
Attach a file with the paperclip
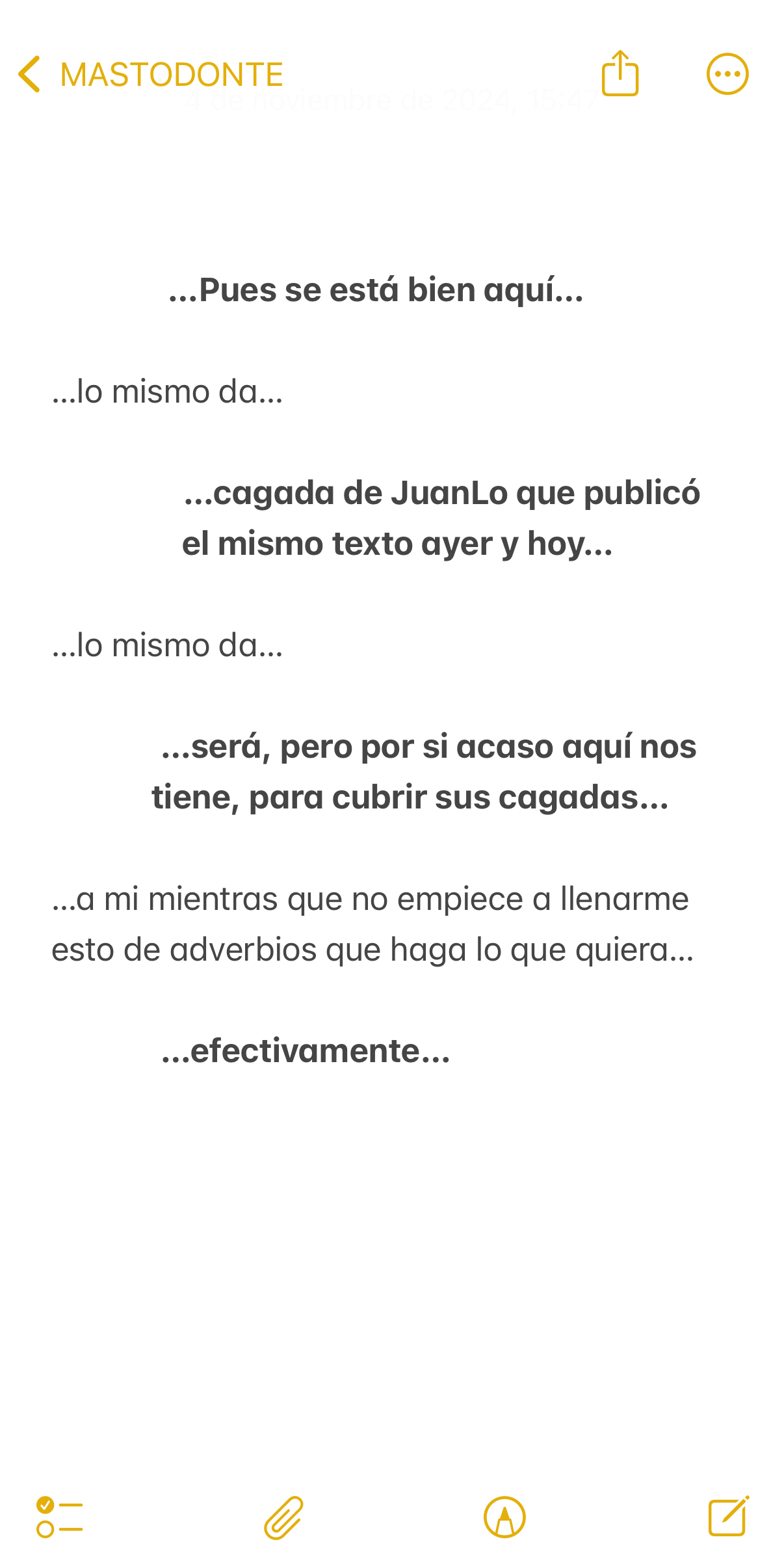pos(284,1517)
